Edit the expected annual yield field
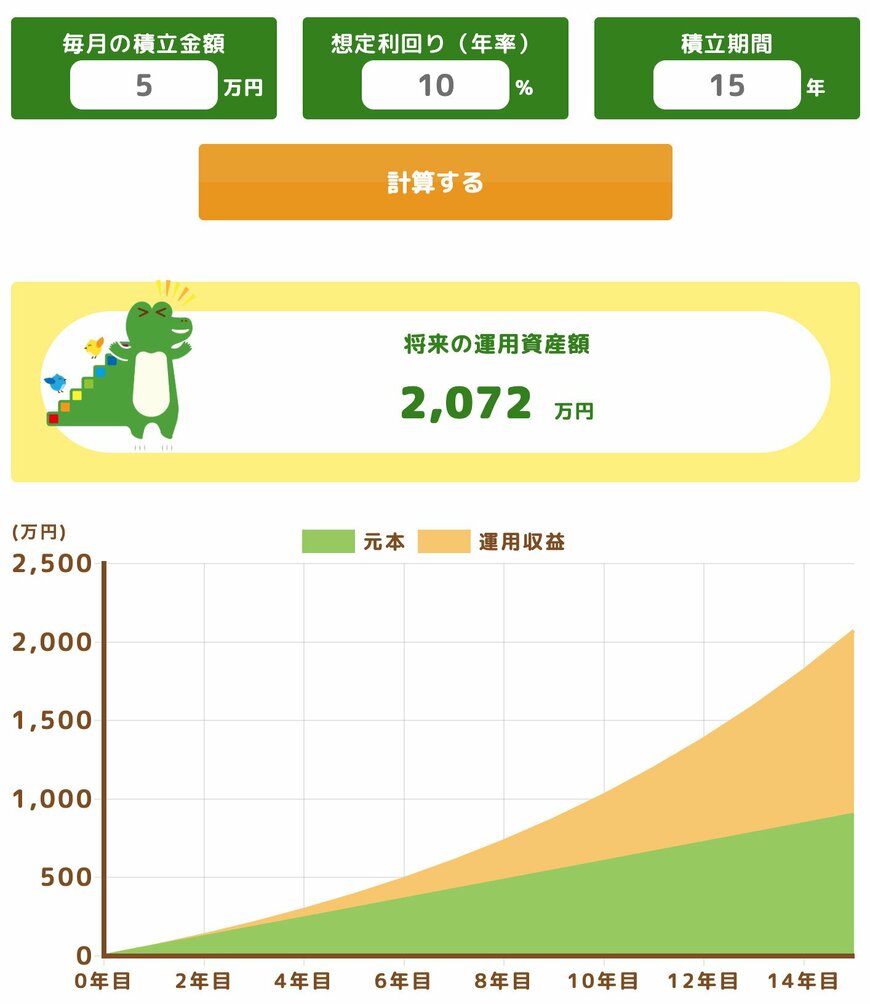Viewport: 870px width, 1004px height. 435,85
